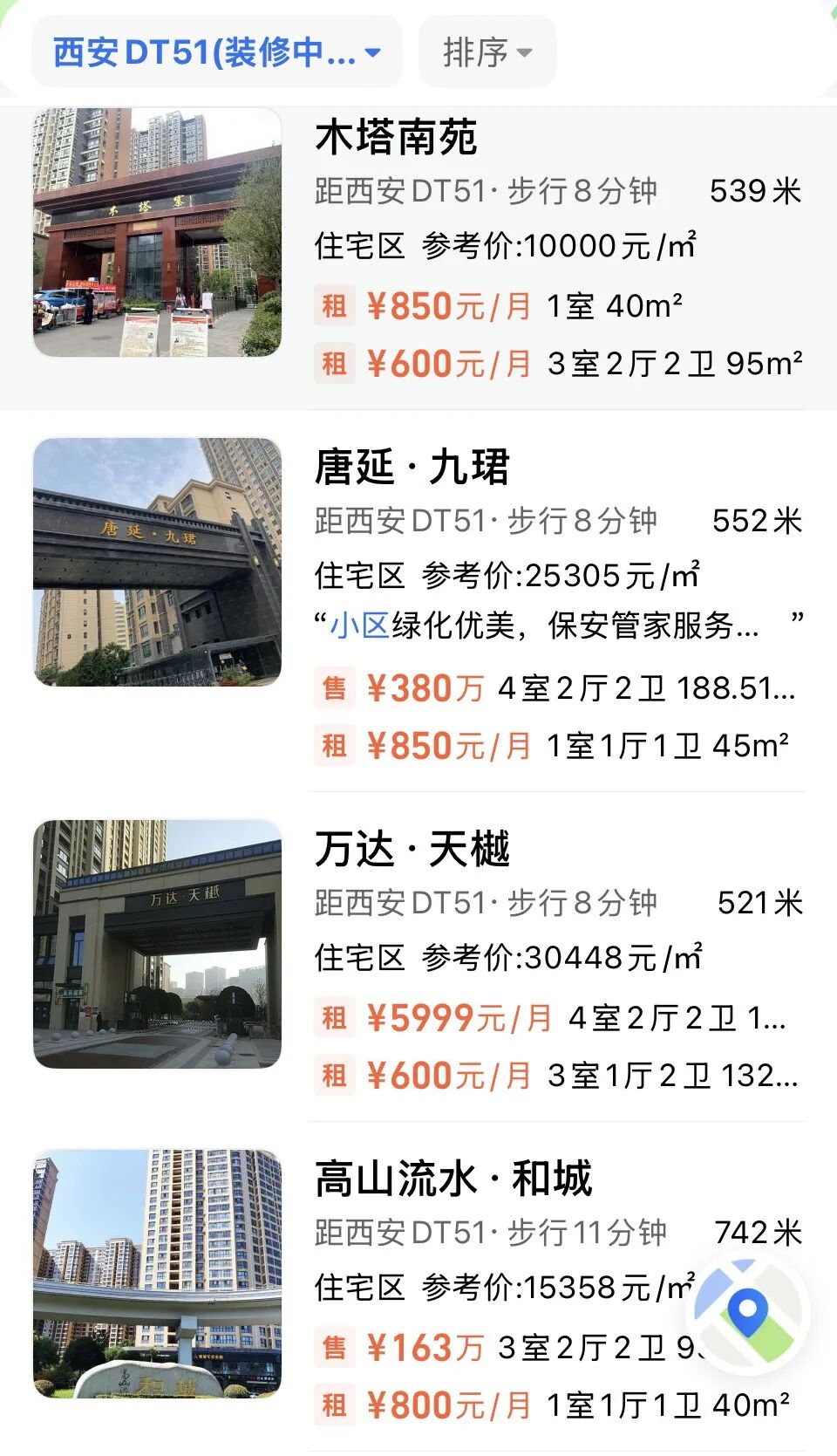View the 唐延·九珺 entrance photo
This screenshot has width=837, height=1456.
point(157,562)
